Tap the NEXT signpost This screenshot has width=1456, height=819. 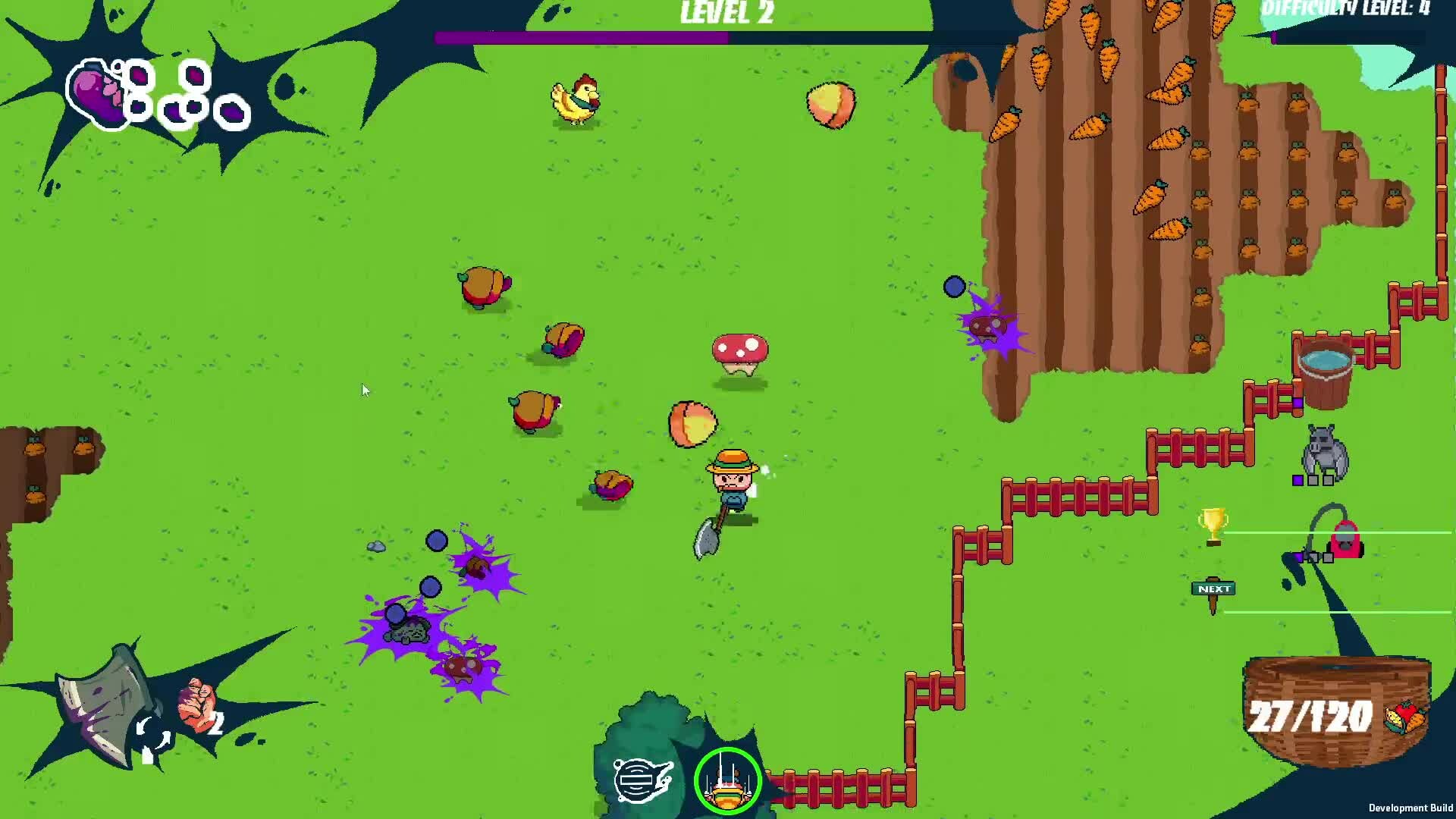click(x=1213, y=589)
